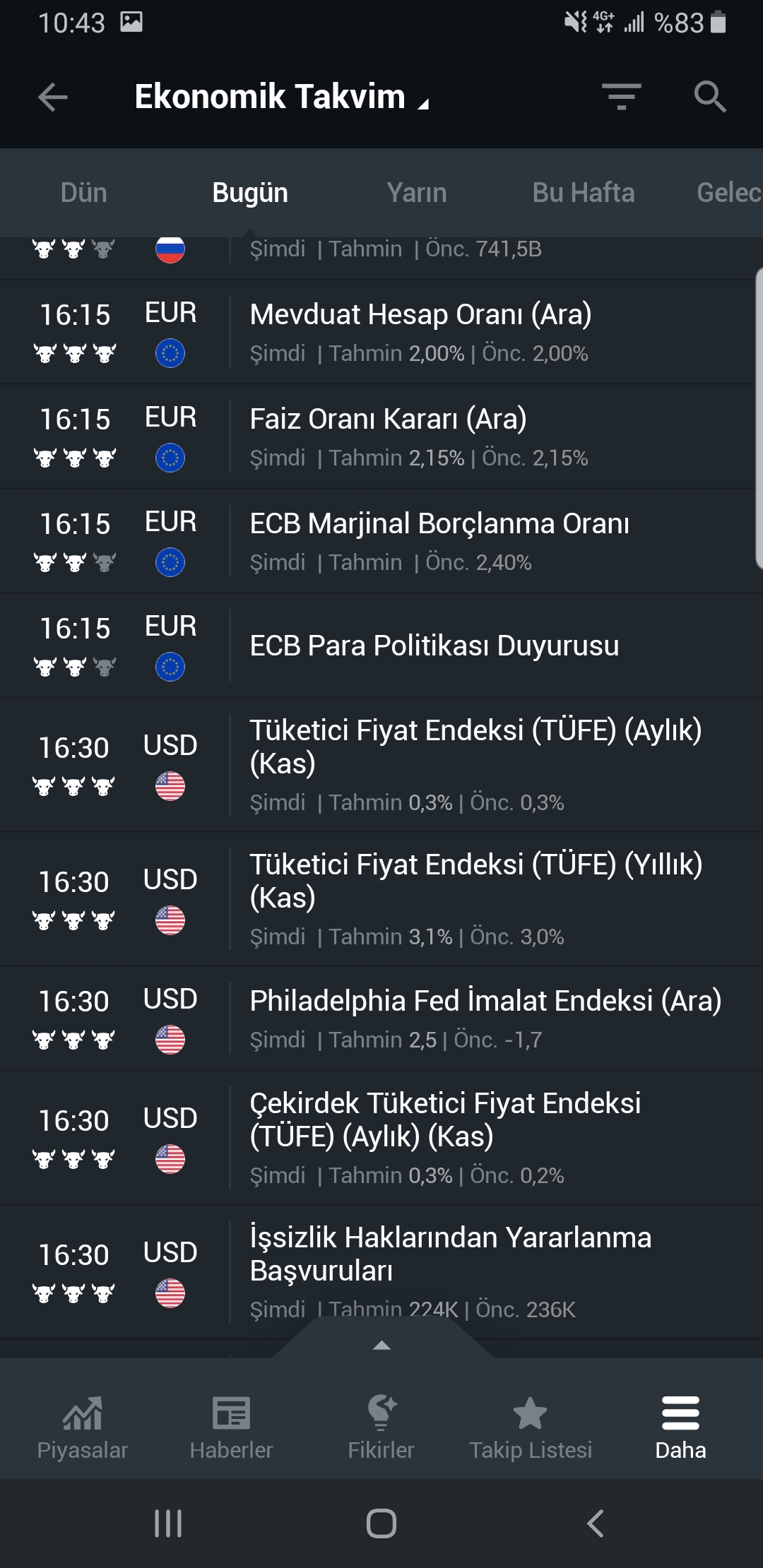
Task: Expand the bottom panel with the up arrow
Action: coord(381,1346)
